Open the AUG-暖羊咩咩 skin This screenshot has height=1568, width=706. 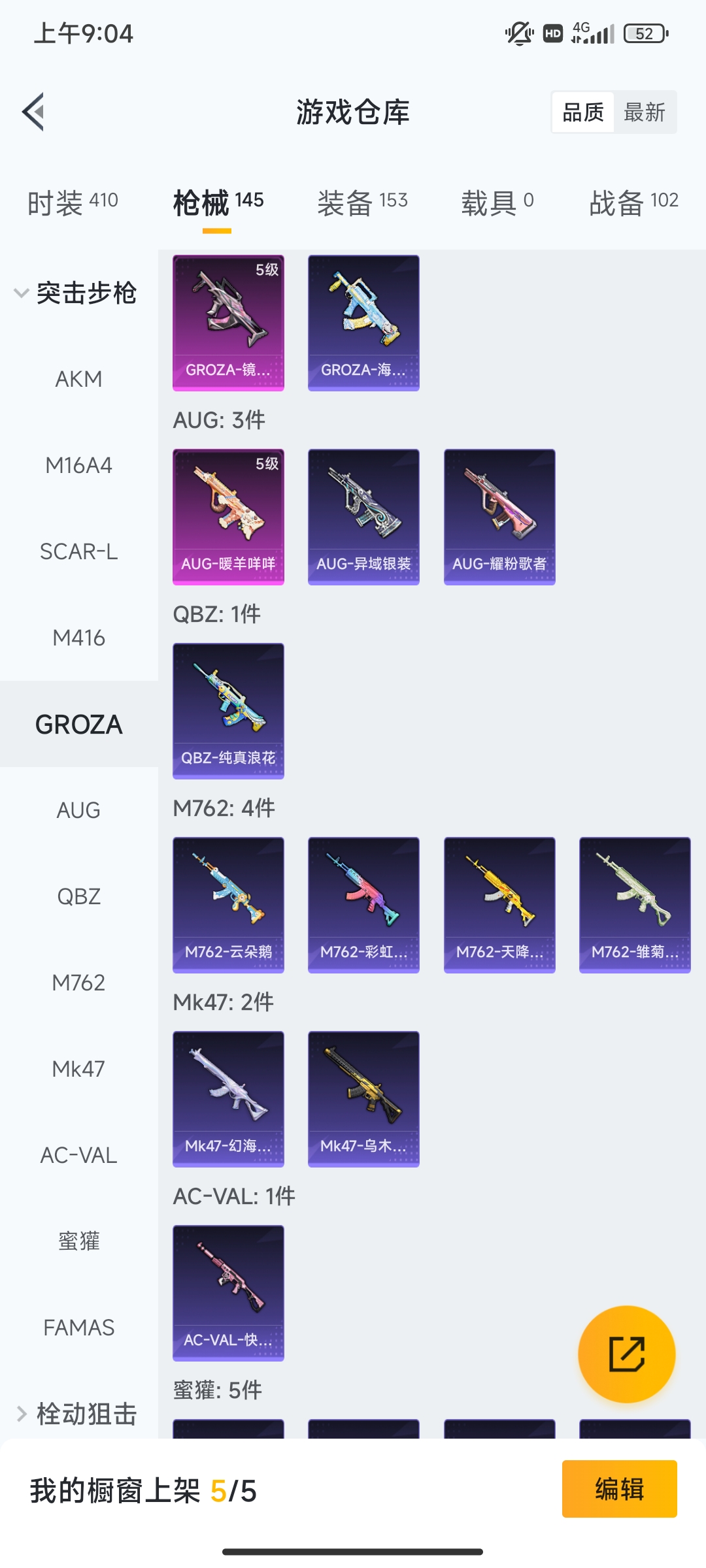tap(228, 517)
